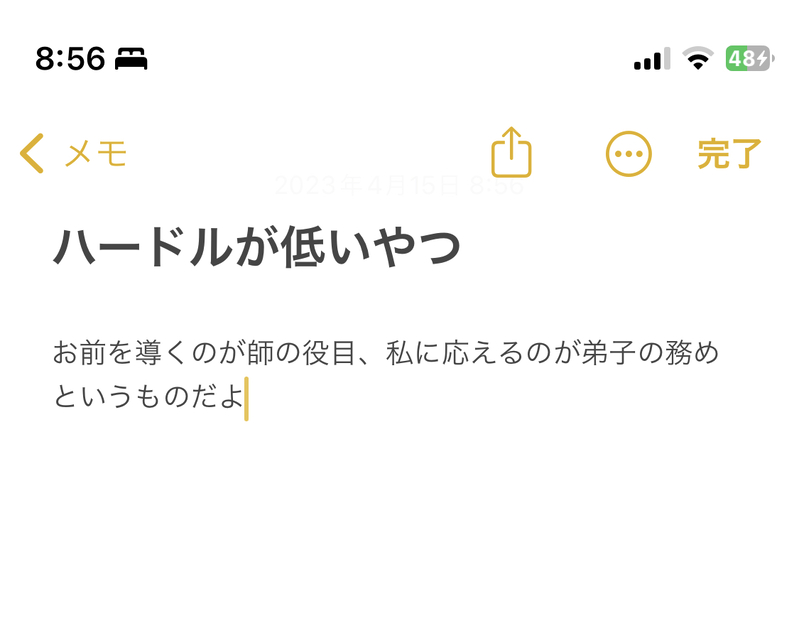799x621 pixels.
Task: Go back to the メモ list
Action: tap(73, 154)
